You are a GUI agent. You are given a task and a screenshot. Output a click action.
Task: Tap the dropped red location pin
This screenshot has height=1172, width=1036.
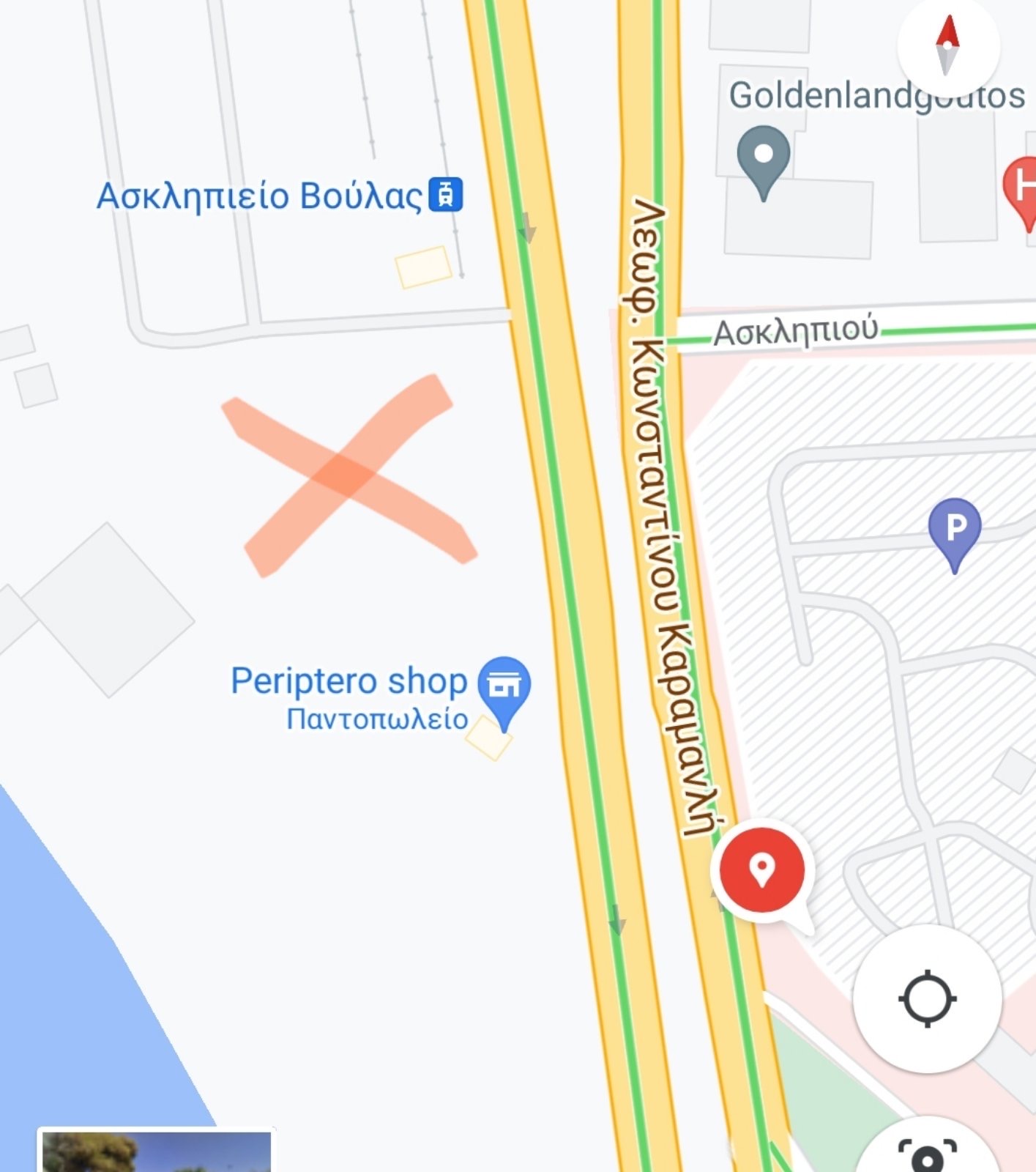coord(762,870)
